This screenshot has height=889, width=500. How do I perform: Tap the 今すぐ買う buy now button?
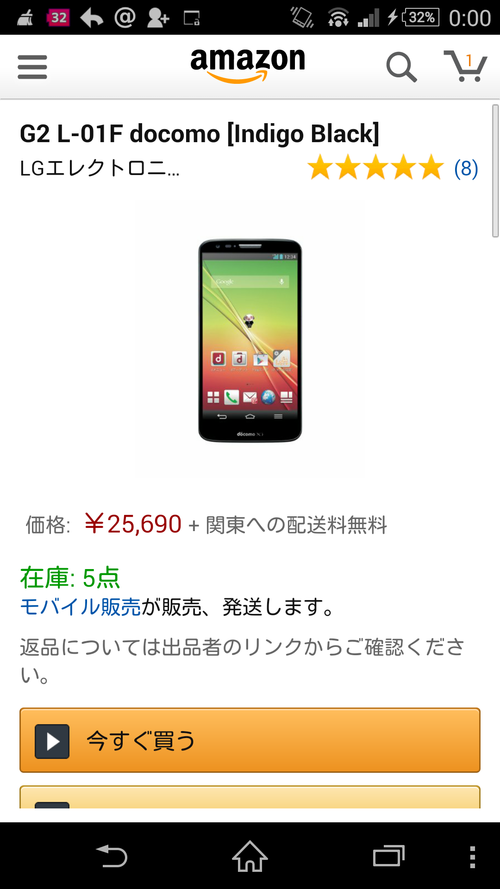pyautogui.click(x=250, y=740)
